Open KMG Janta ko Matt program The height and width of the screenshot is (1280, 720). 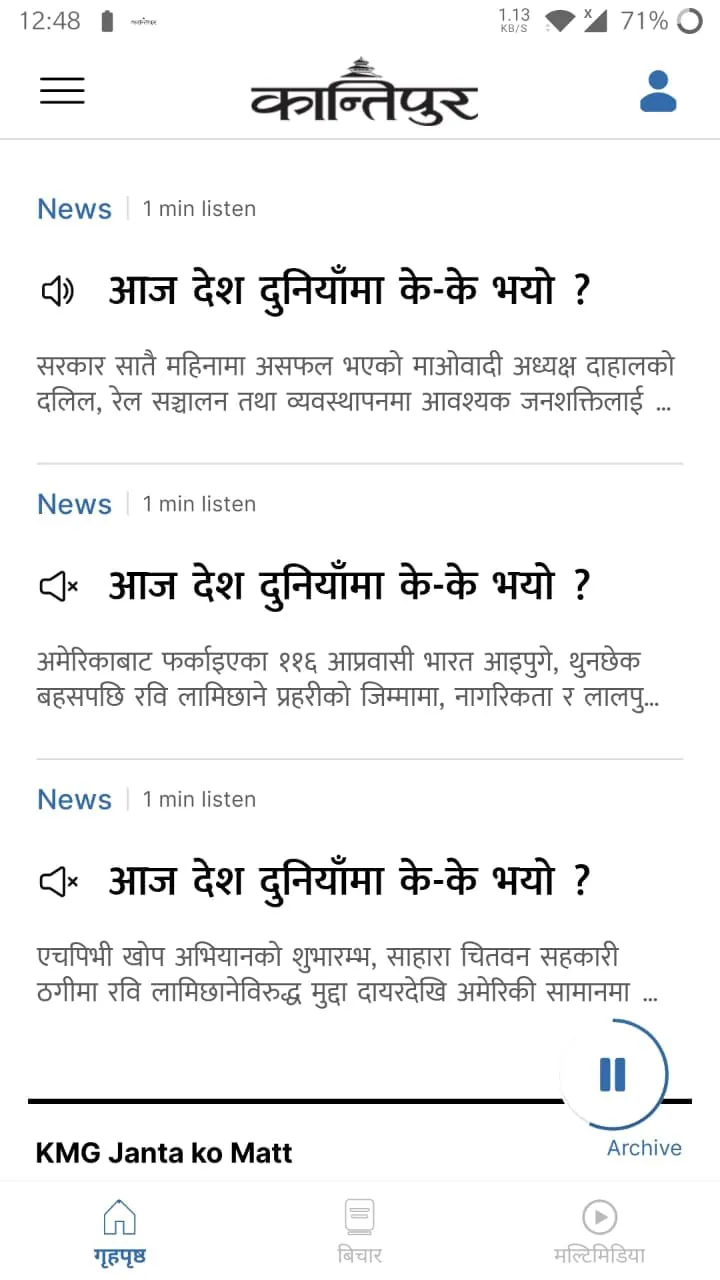coord(163,1152)
